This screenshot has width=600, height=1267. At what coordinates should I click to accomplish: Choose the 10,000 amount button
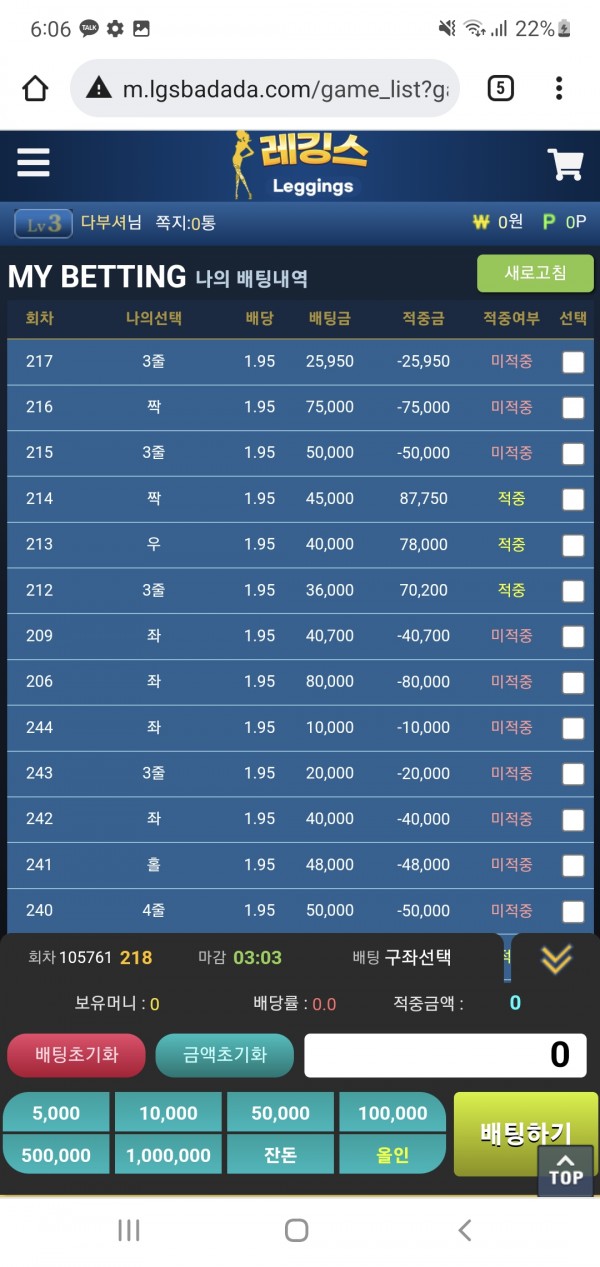point(168,1113)
